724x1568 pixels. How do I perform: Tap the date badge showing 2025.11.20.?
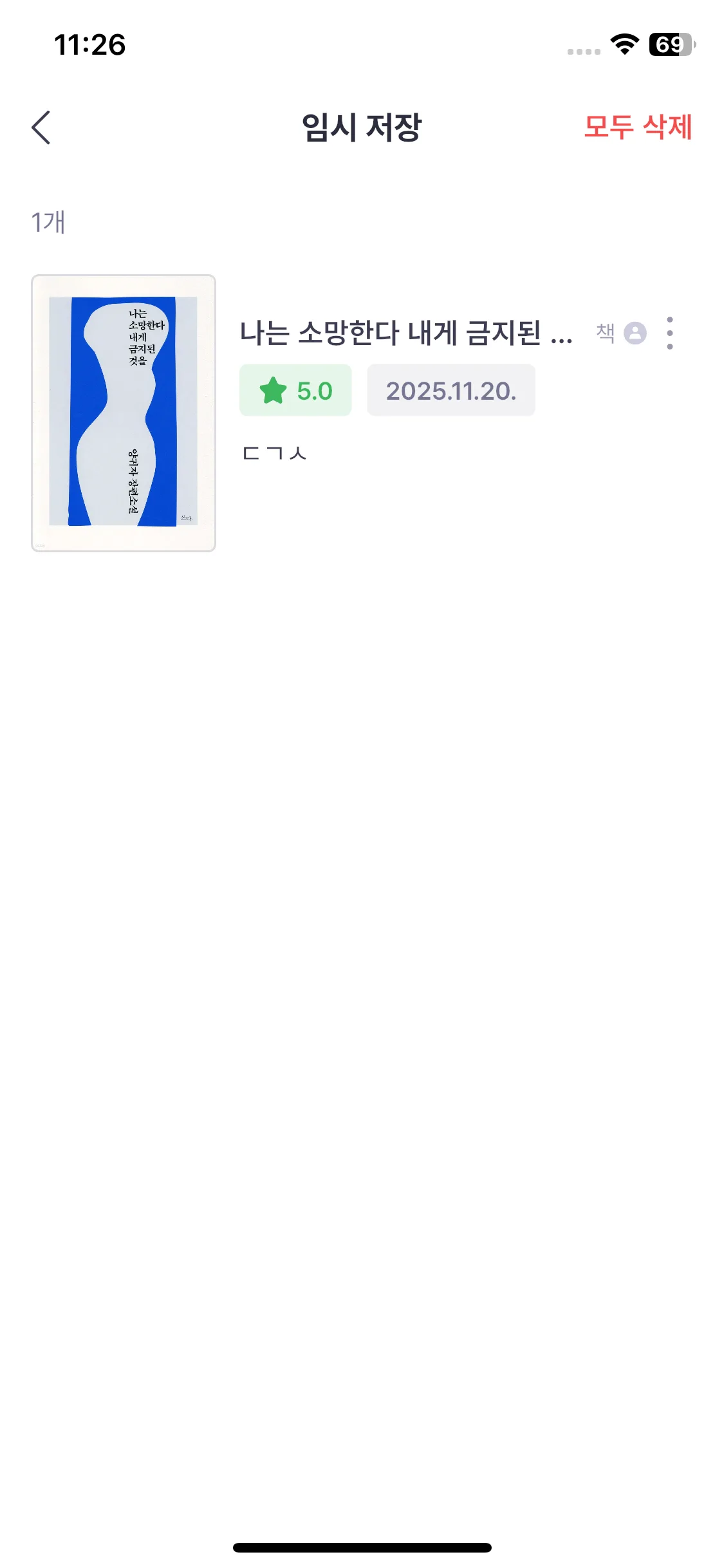click(451, 390)
